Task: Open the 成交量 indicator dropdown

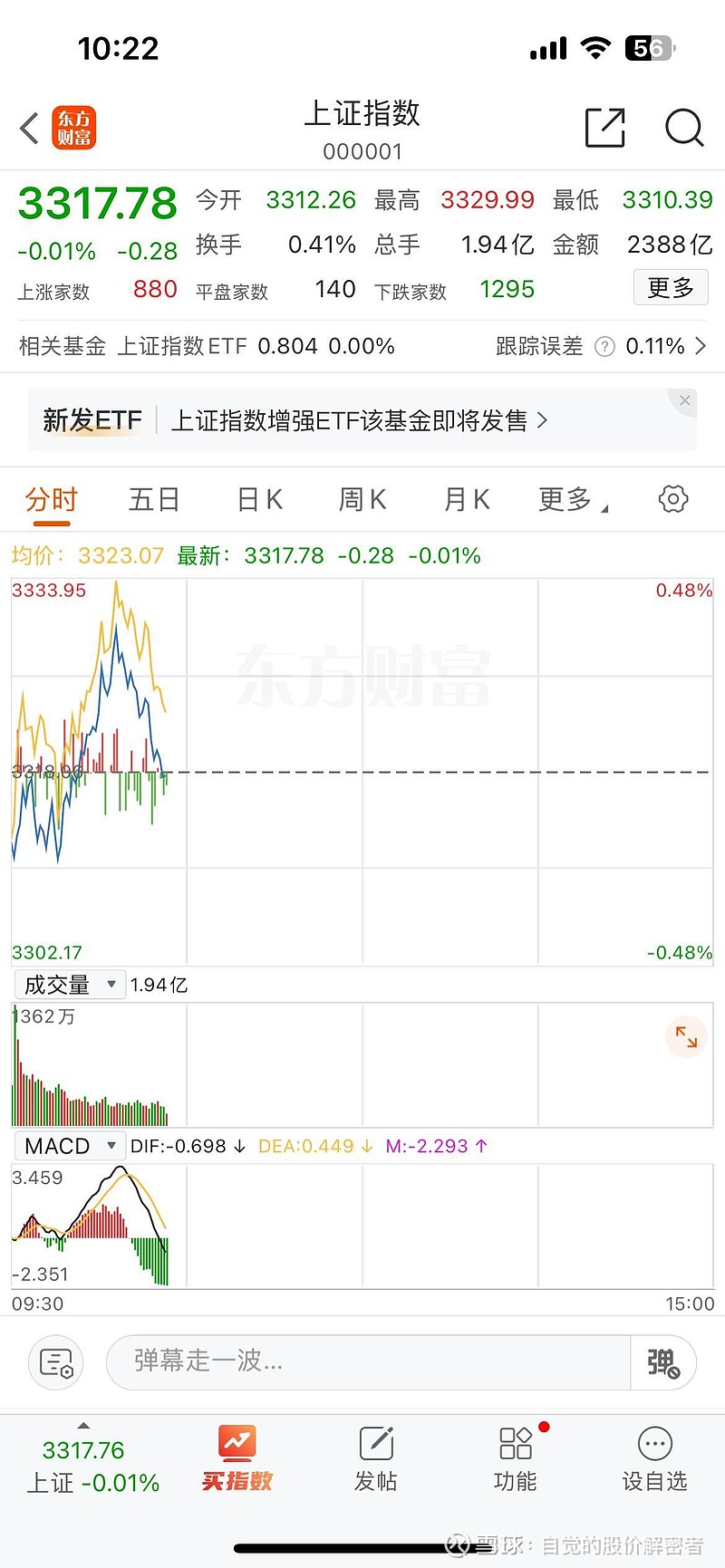Action: pos(69,984)
